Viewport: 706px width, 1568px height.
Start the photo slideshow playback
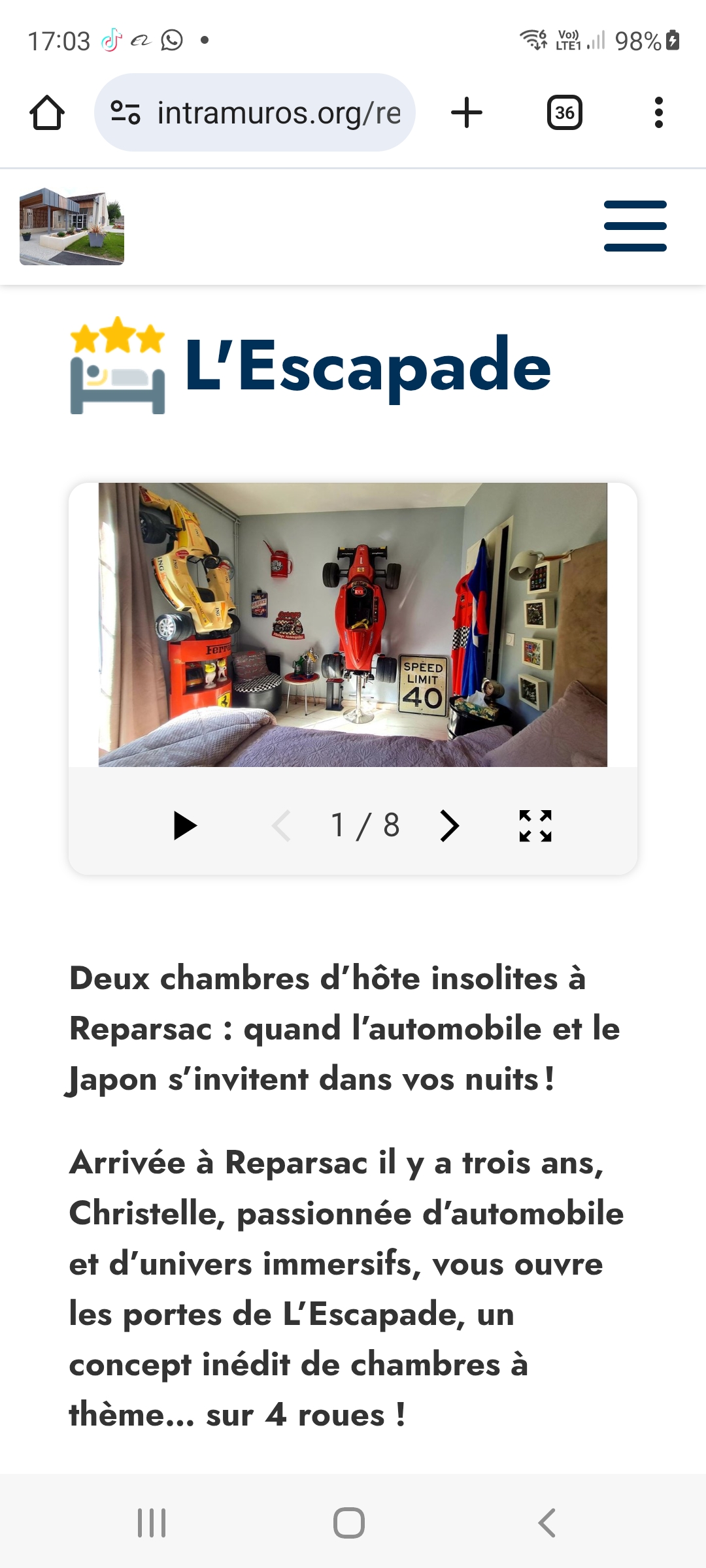[x=185, y=825]
